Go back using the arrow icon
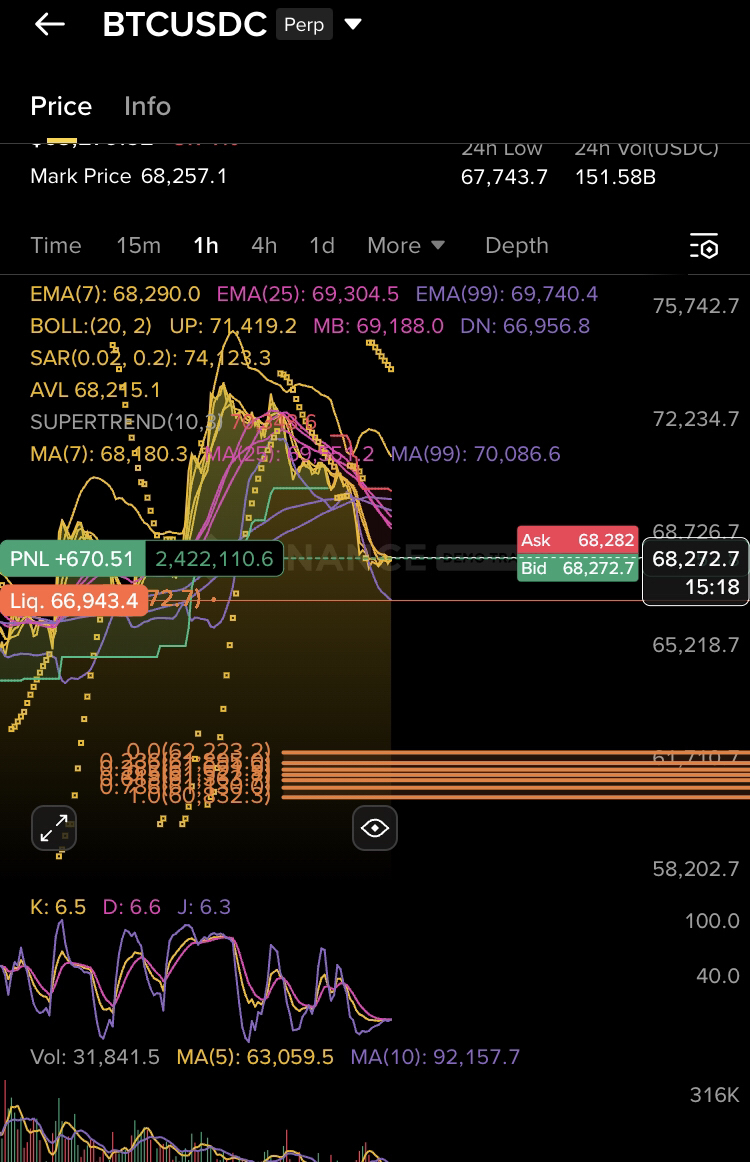The image size is (750, 1162). pos(49,25)
